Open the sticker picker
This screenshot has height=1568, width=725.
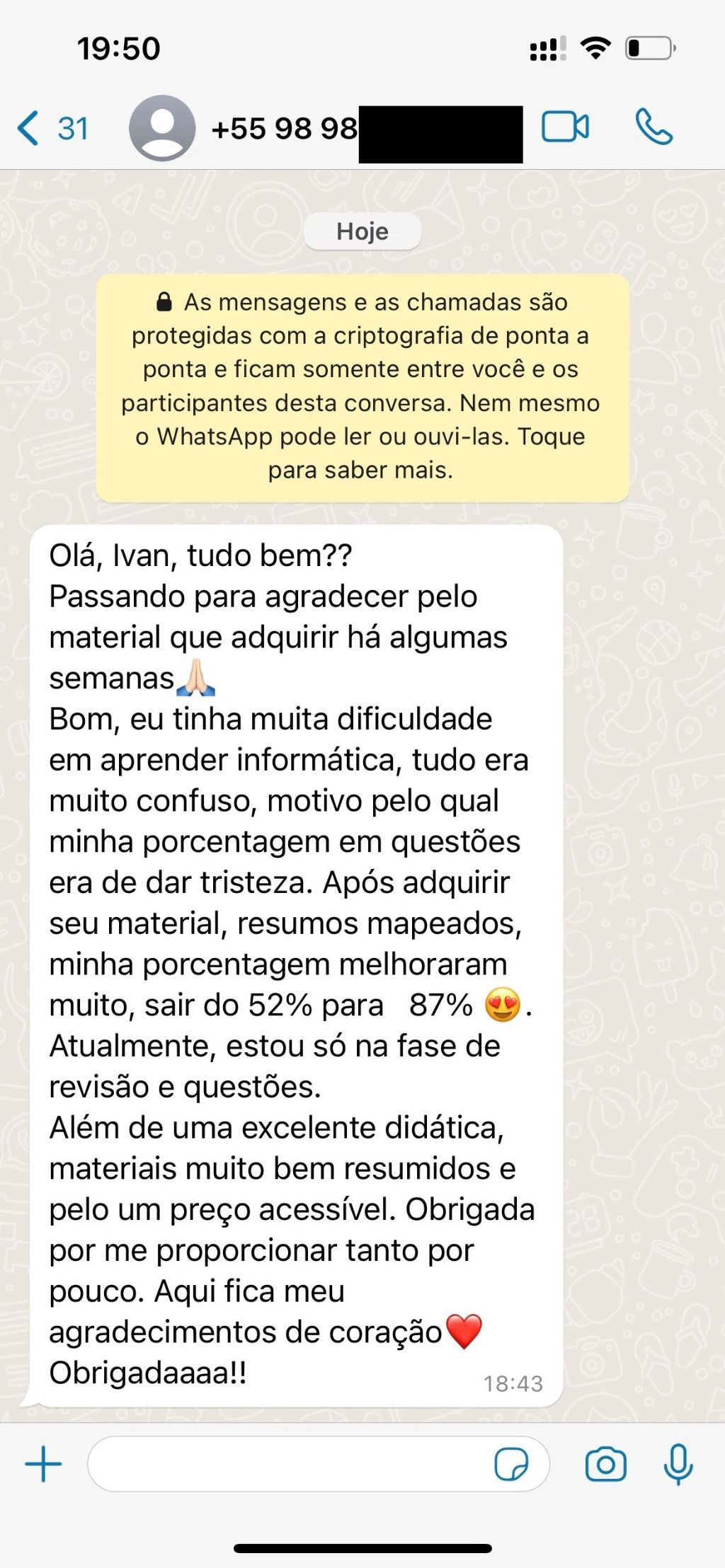pyautogui.click(x=510, y=1464)
